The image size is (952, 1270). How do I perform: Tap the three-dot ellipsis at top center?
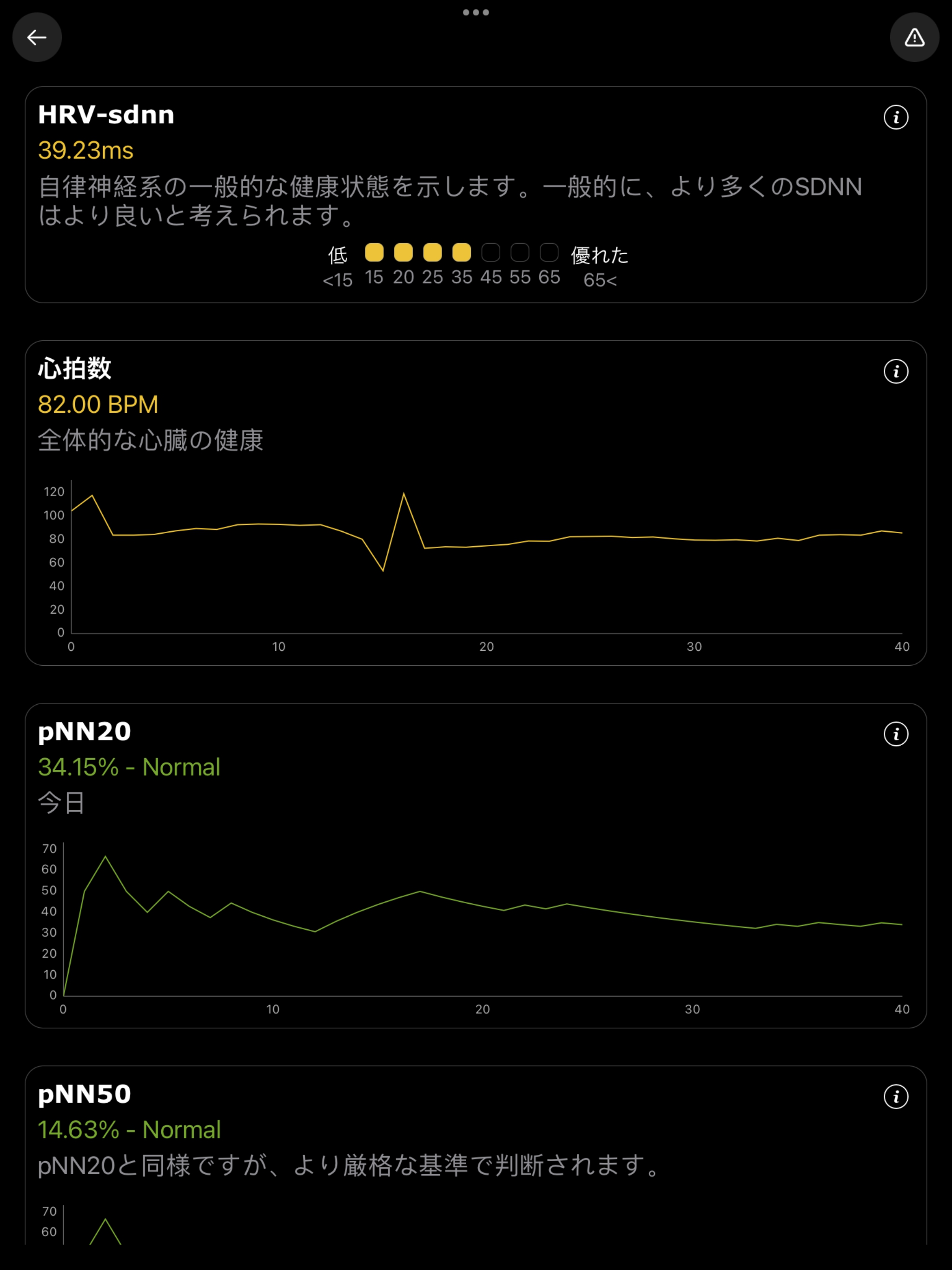coord(476,11)
